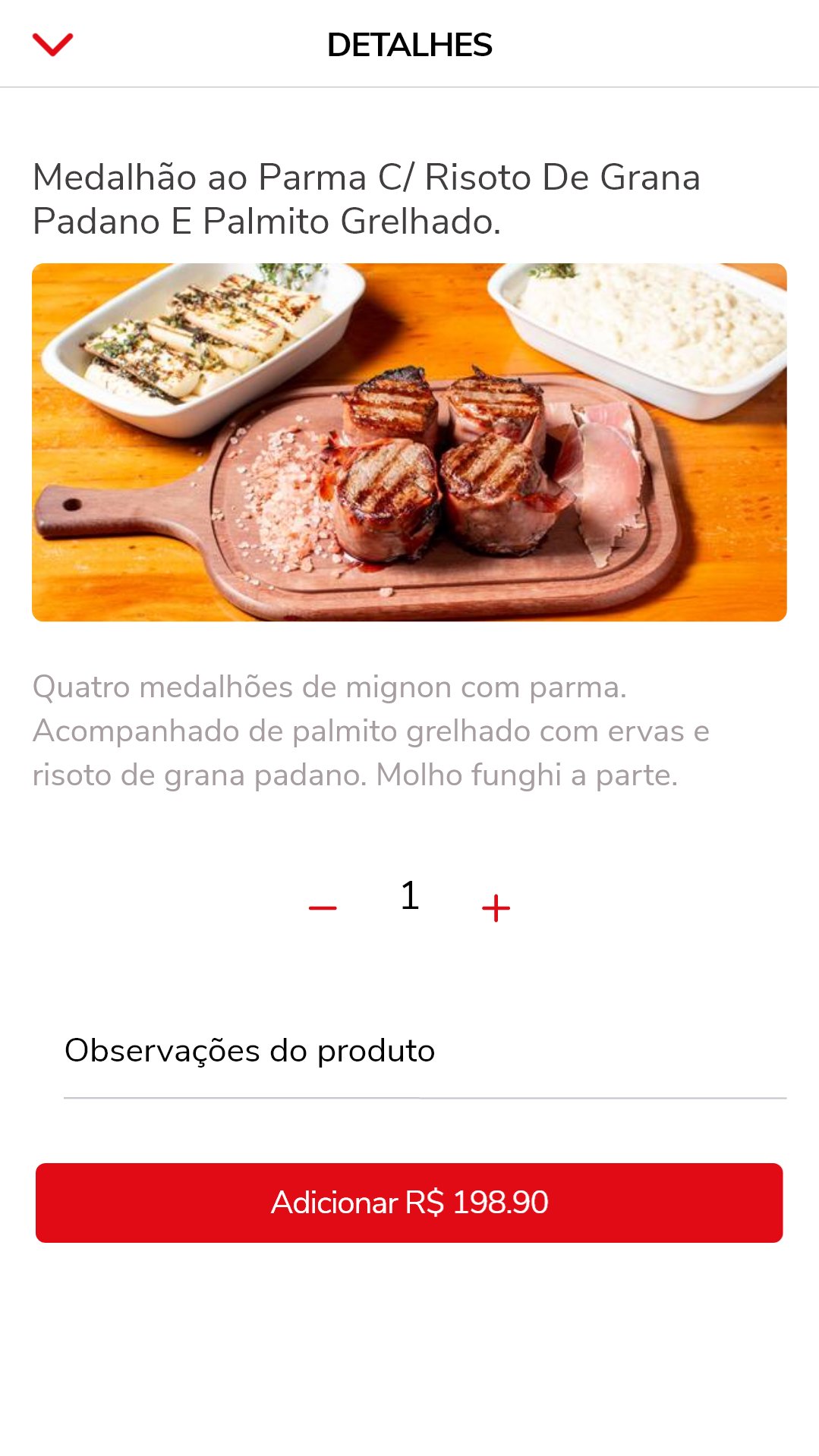Tap Adicionar R$ 198.90 button

(x=409, y=1203)
